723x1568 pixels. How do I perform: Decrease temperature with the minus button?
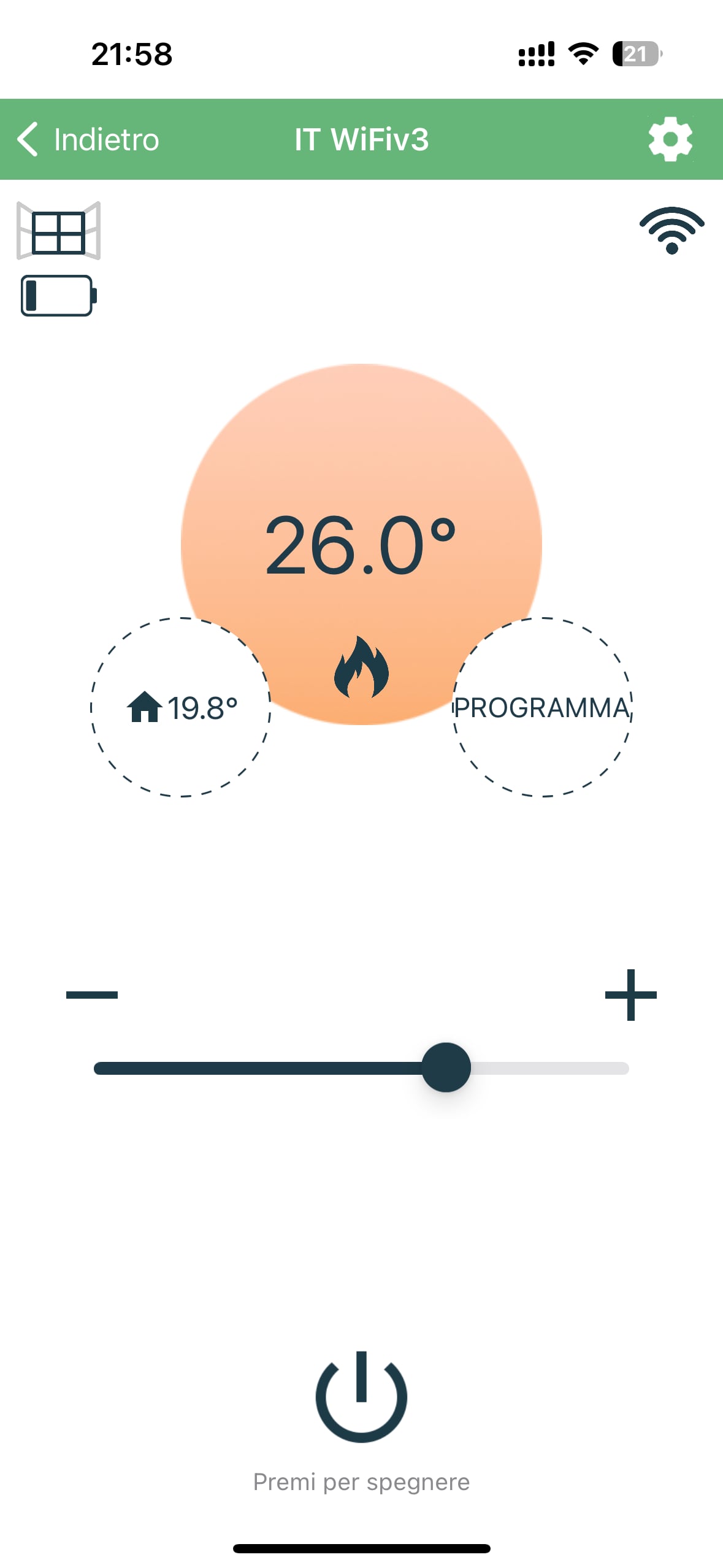92,994
